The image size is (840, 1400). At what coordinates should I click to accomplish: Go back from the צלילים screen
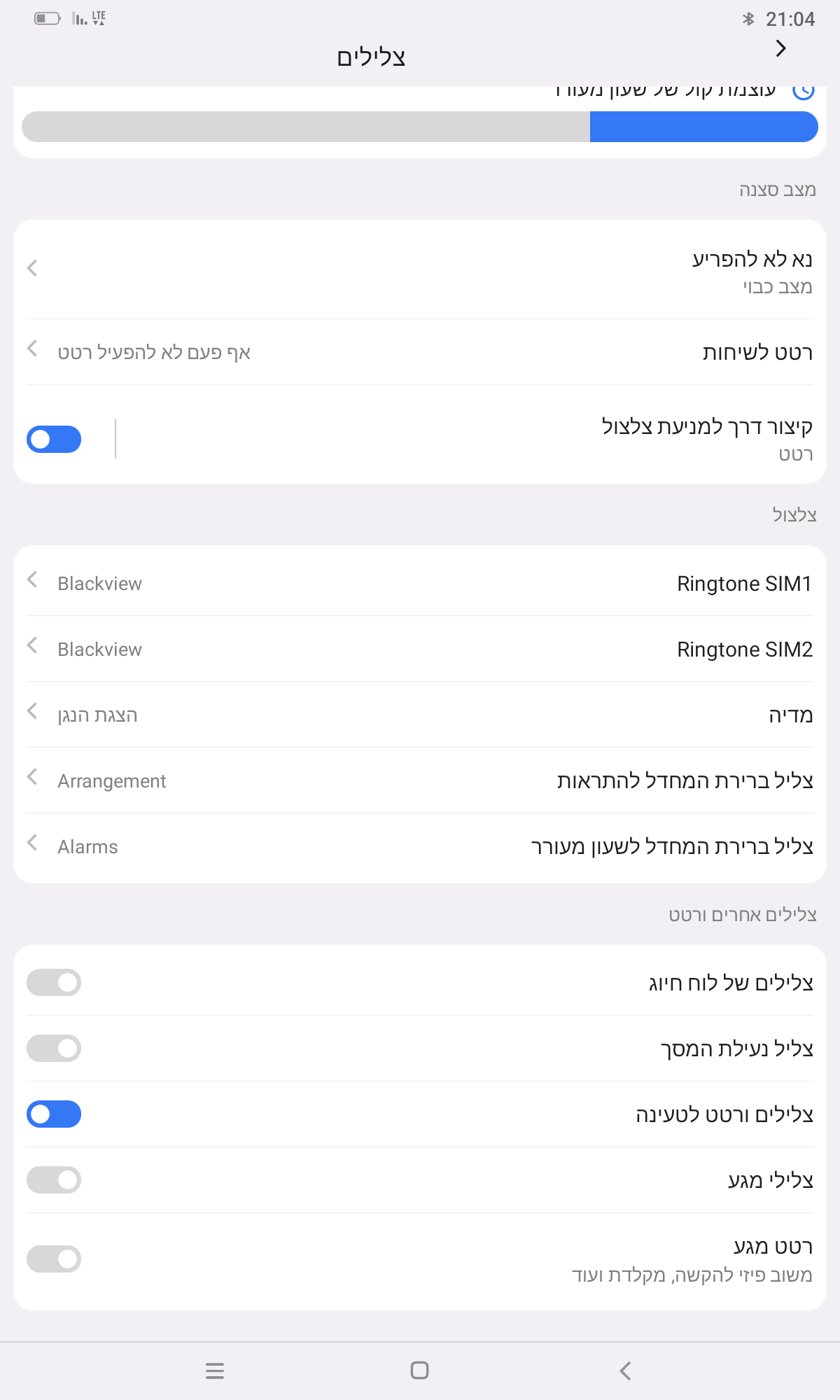pyautogui.click(x=780, y=48)
